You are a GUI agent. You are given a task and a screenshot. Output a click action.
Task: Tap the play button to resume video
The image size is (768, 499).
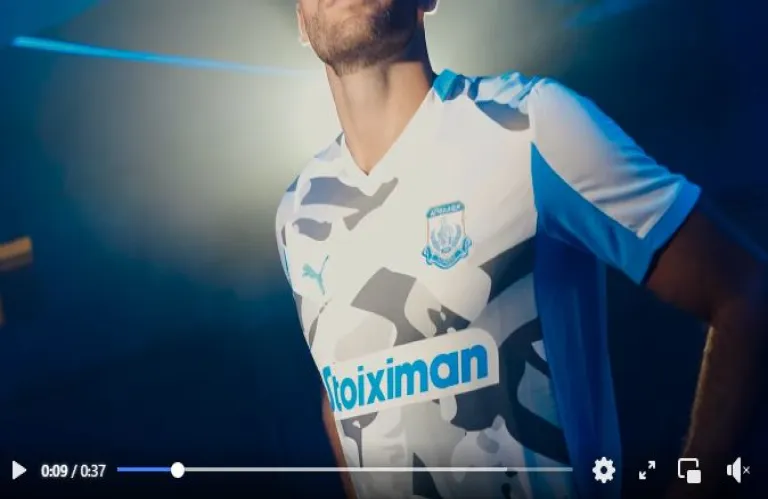click(19, 470)
